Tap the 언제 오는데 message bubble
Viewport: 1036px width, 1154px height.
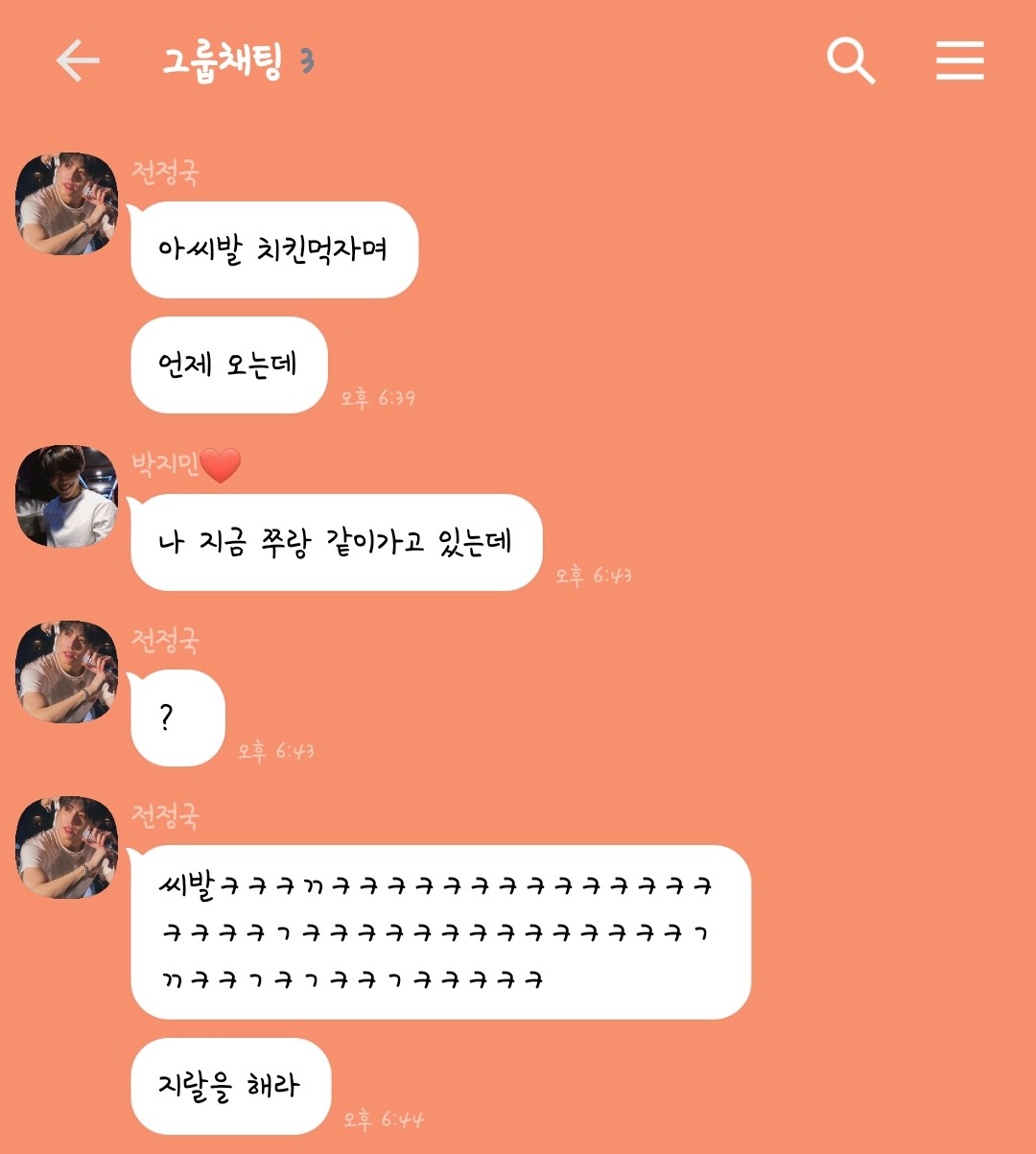(227, 366)
